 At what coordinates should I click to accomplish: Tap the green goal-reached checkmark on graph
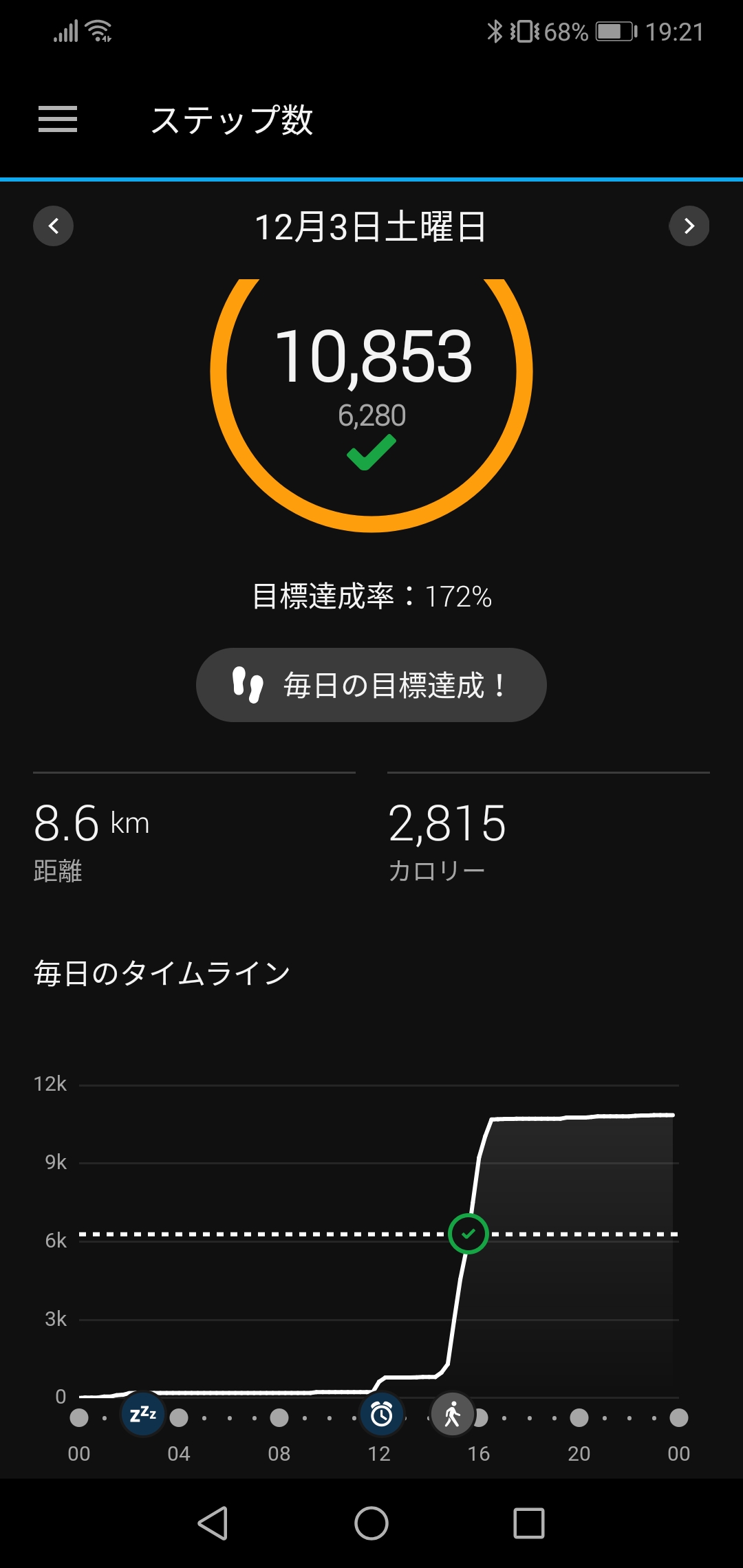(469, 1234)
